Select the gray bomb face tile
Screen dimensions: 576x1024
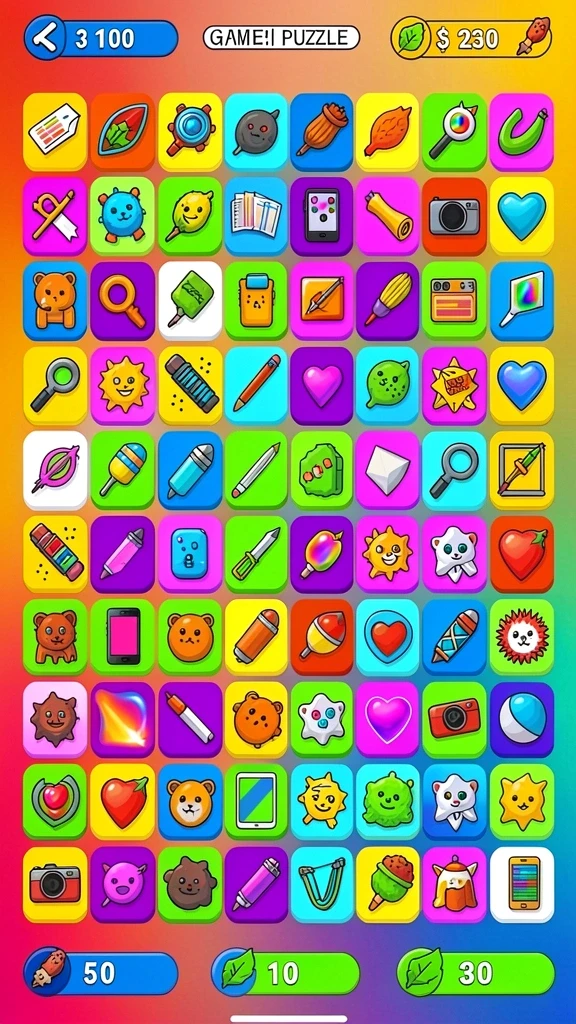pyautogui.click(x=256, y=131)
